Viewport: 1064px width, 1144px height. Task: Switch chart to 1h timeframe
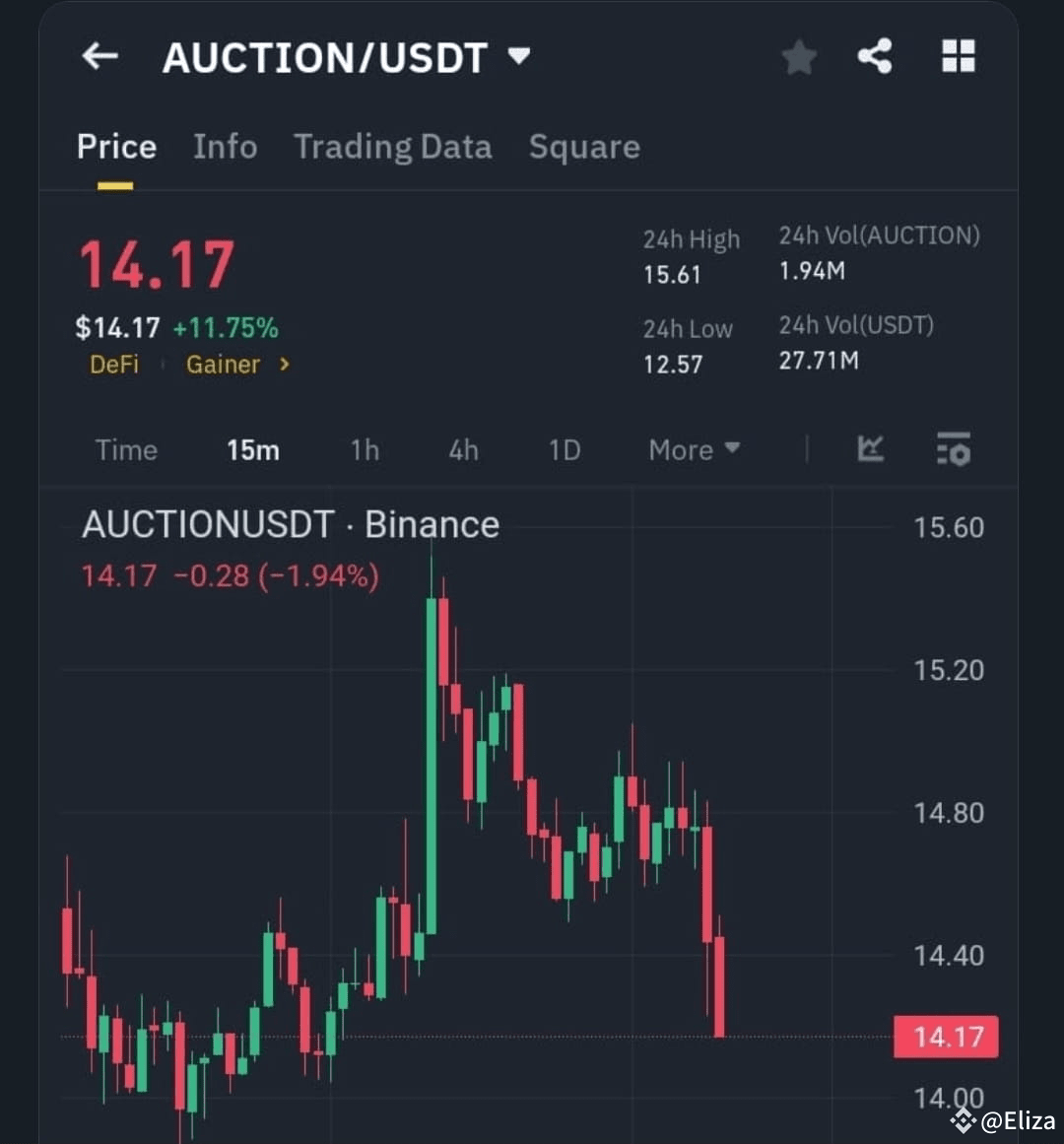click(x=364, y=450)
